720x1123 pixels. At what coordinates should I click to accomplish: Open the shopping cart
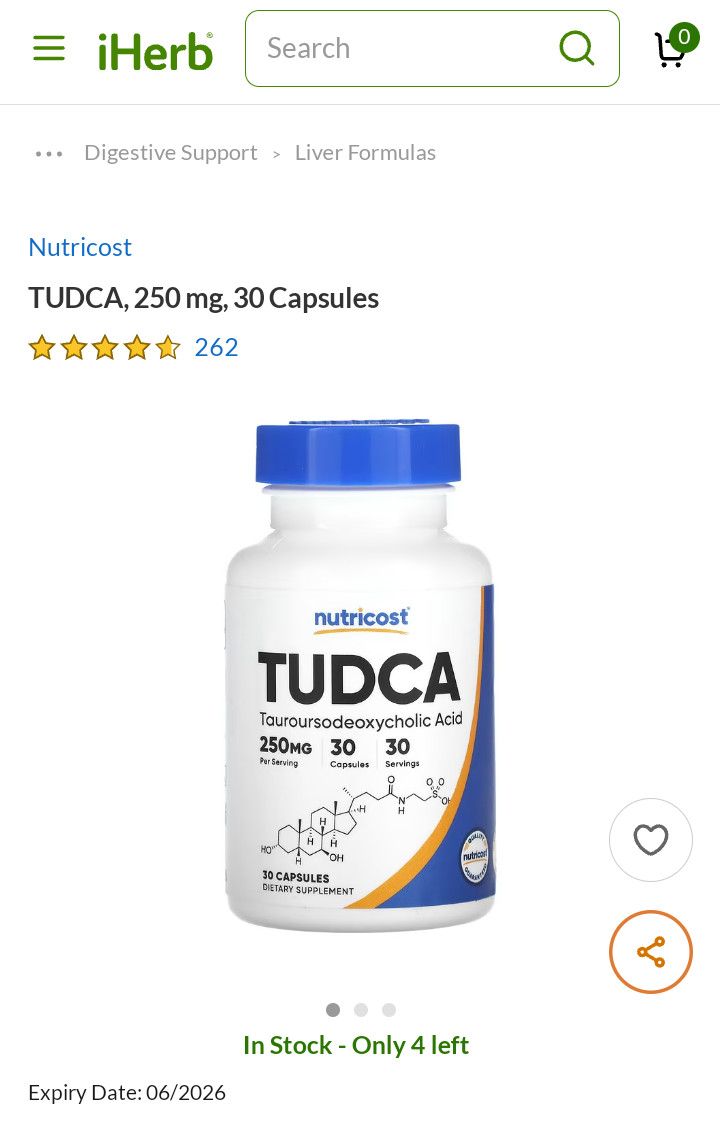(x=672, y=48)
